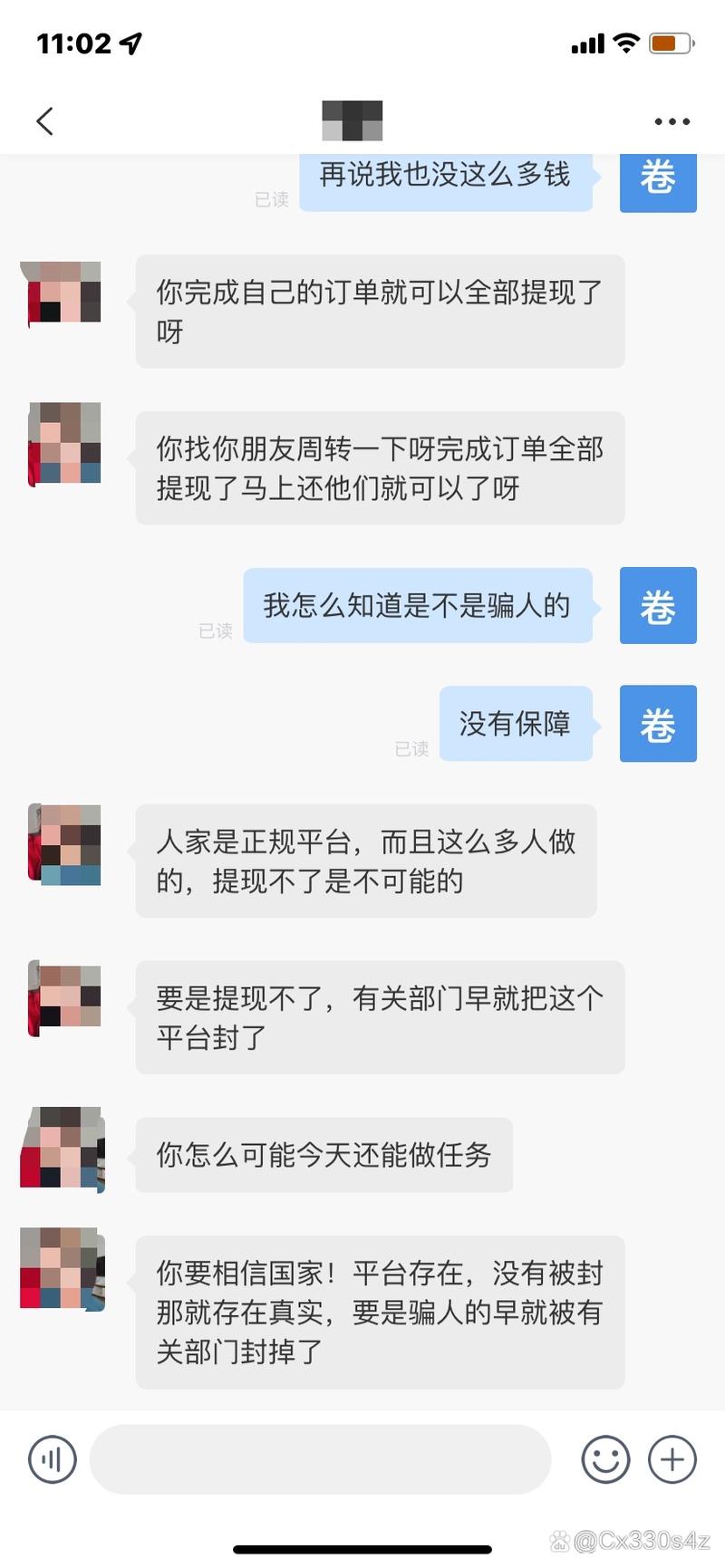
Task: Open contact's avatar beside 你要相信国家 message
Action: pyautogui.click(x=63, y=1269)
